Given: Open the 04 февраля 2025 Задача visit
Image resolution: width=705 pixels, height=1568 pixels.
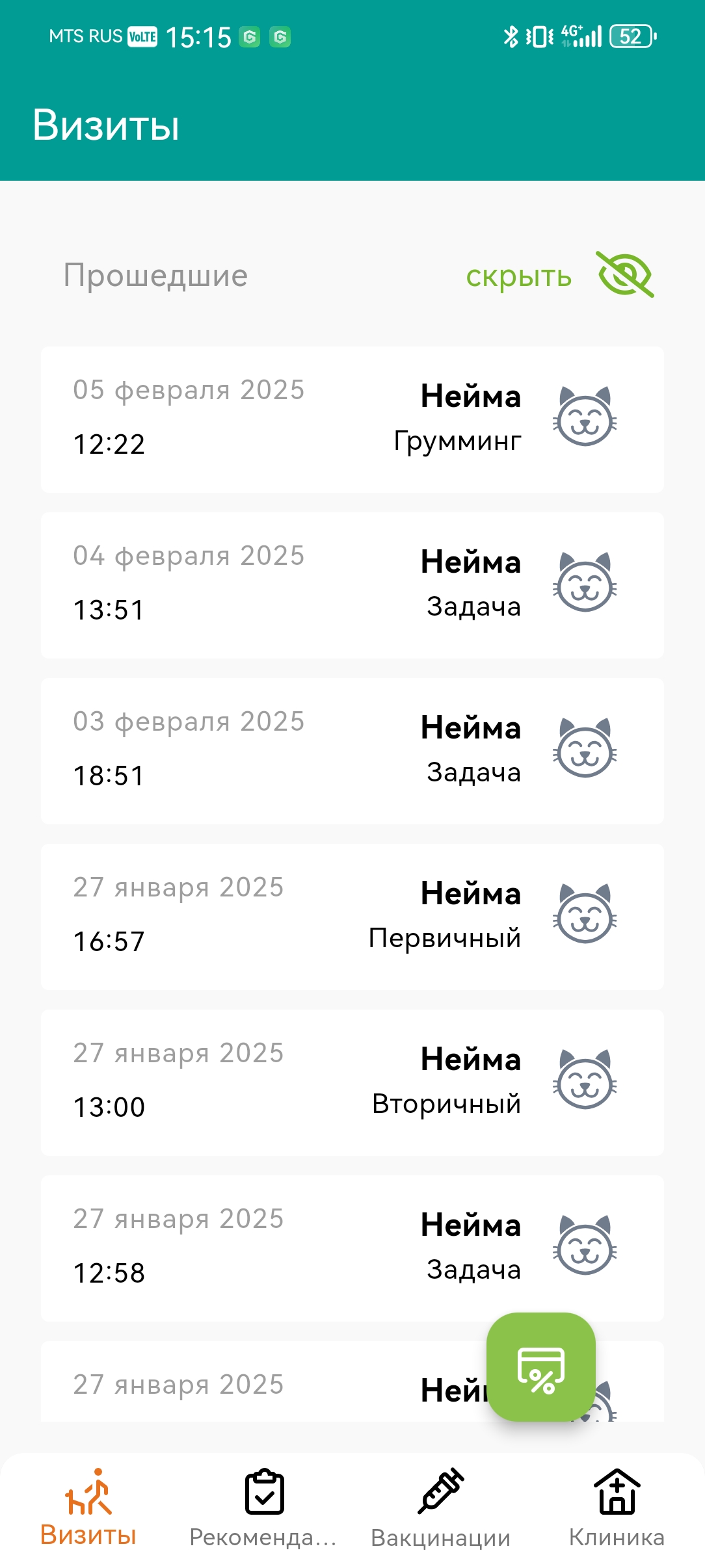Looking at the screenshot, I should click(x=352, y=585).
